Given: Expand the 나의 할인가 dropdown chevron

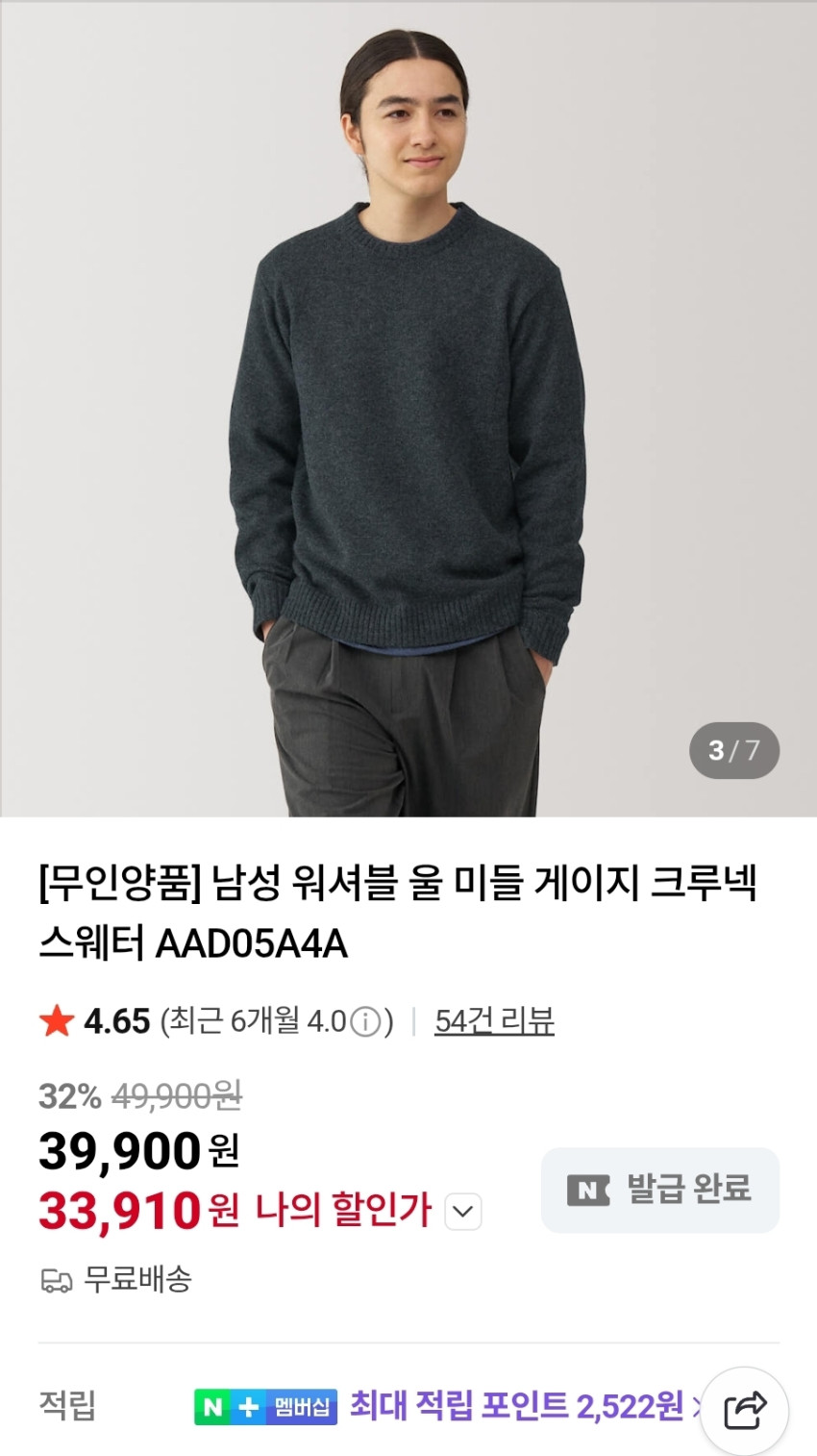Looking at the screenshot, I should [463, 1212].
